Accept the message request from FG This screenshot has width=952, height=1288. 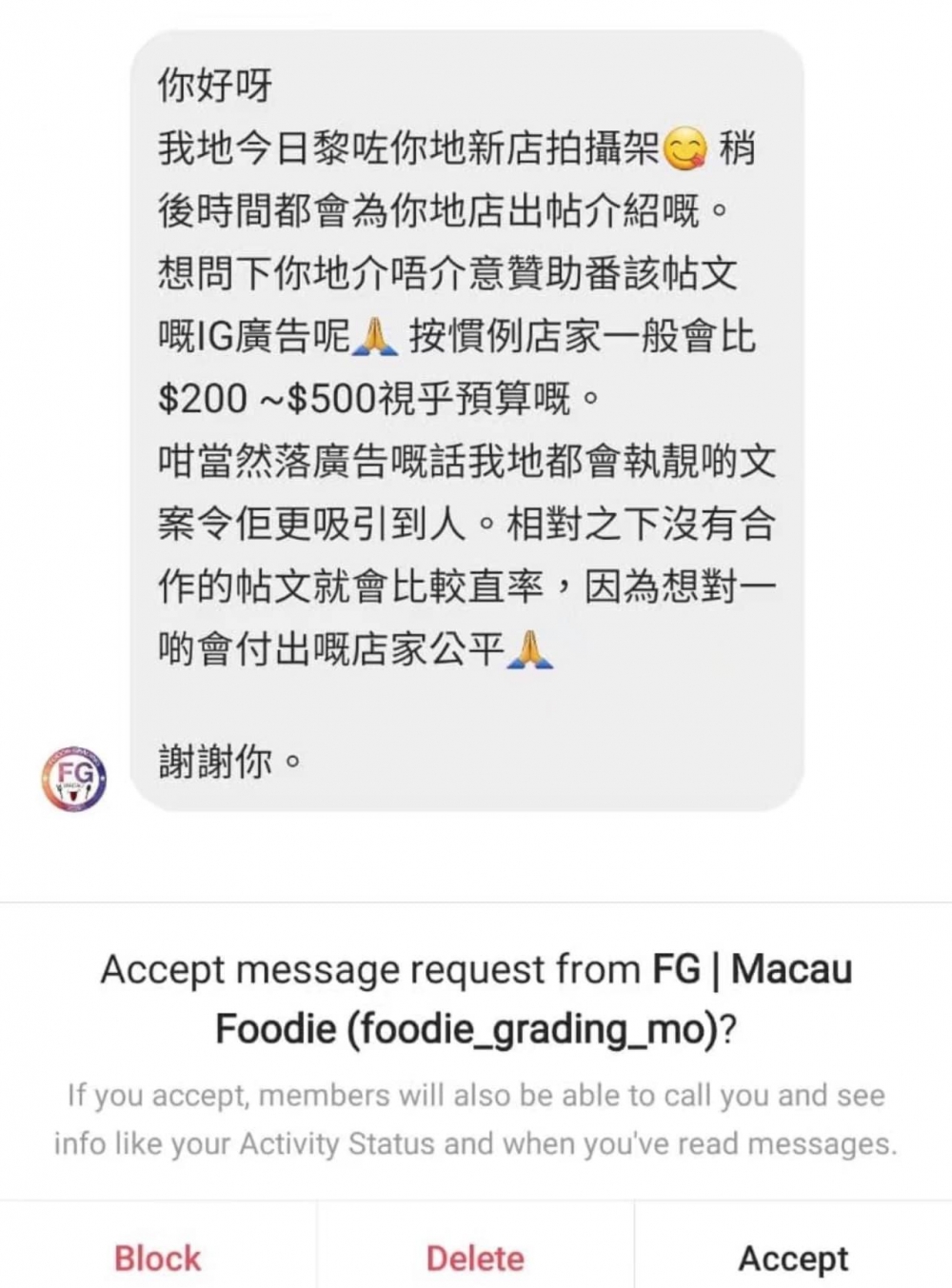click(793, 1258)
